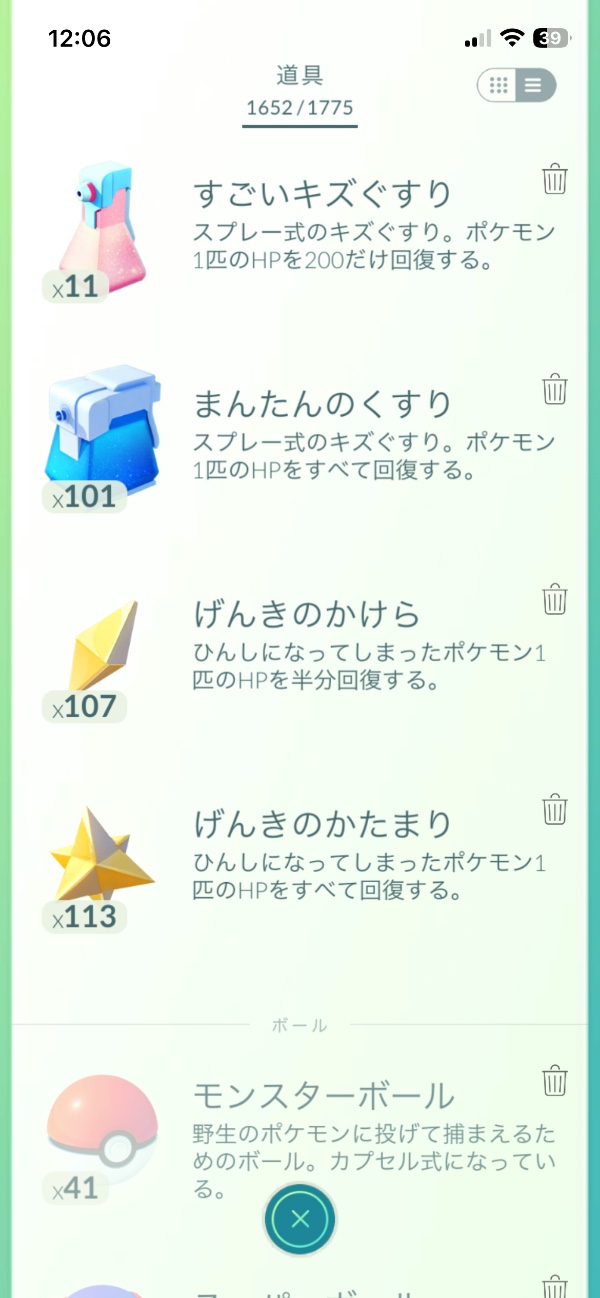Discard モンスターボール with the trash icon
Viewport: 600px width, 1298px height.
pos(555,1081)
